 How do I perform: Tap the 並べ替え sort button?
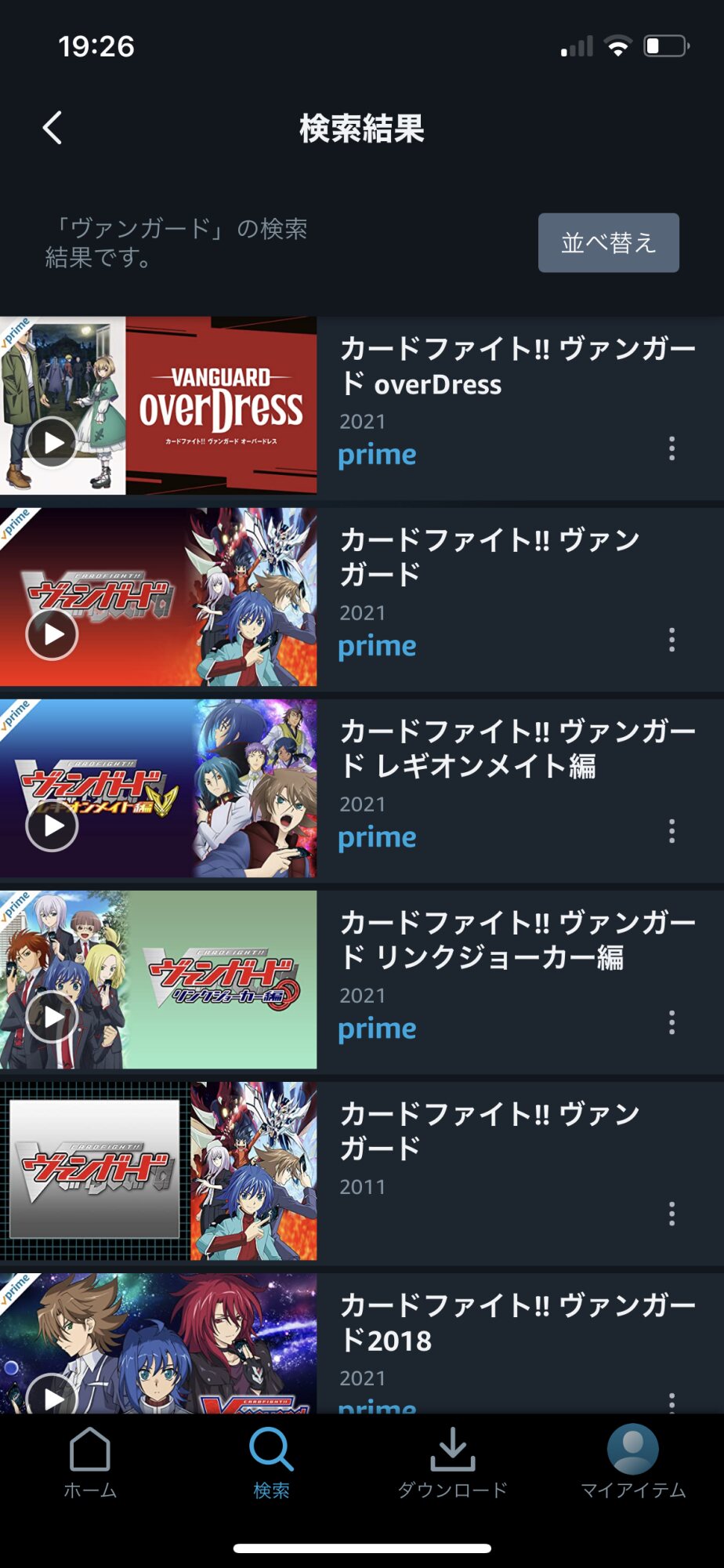pyautogui.click(x=608, y=243)
